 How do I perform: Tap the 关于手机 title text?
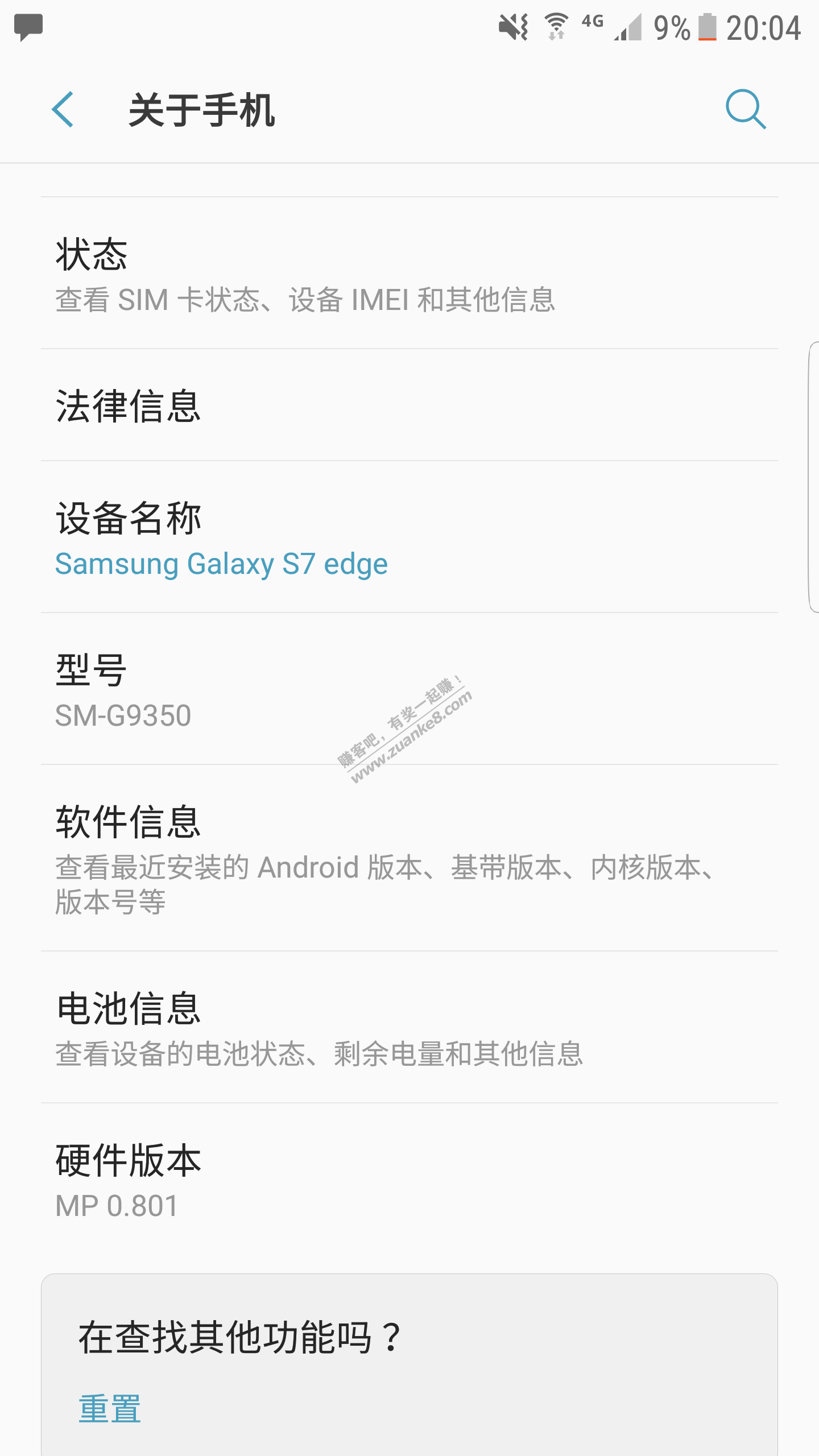click(202, 110)
